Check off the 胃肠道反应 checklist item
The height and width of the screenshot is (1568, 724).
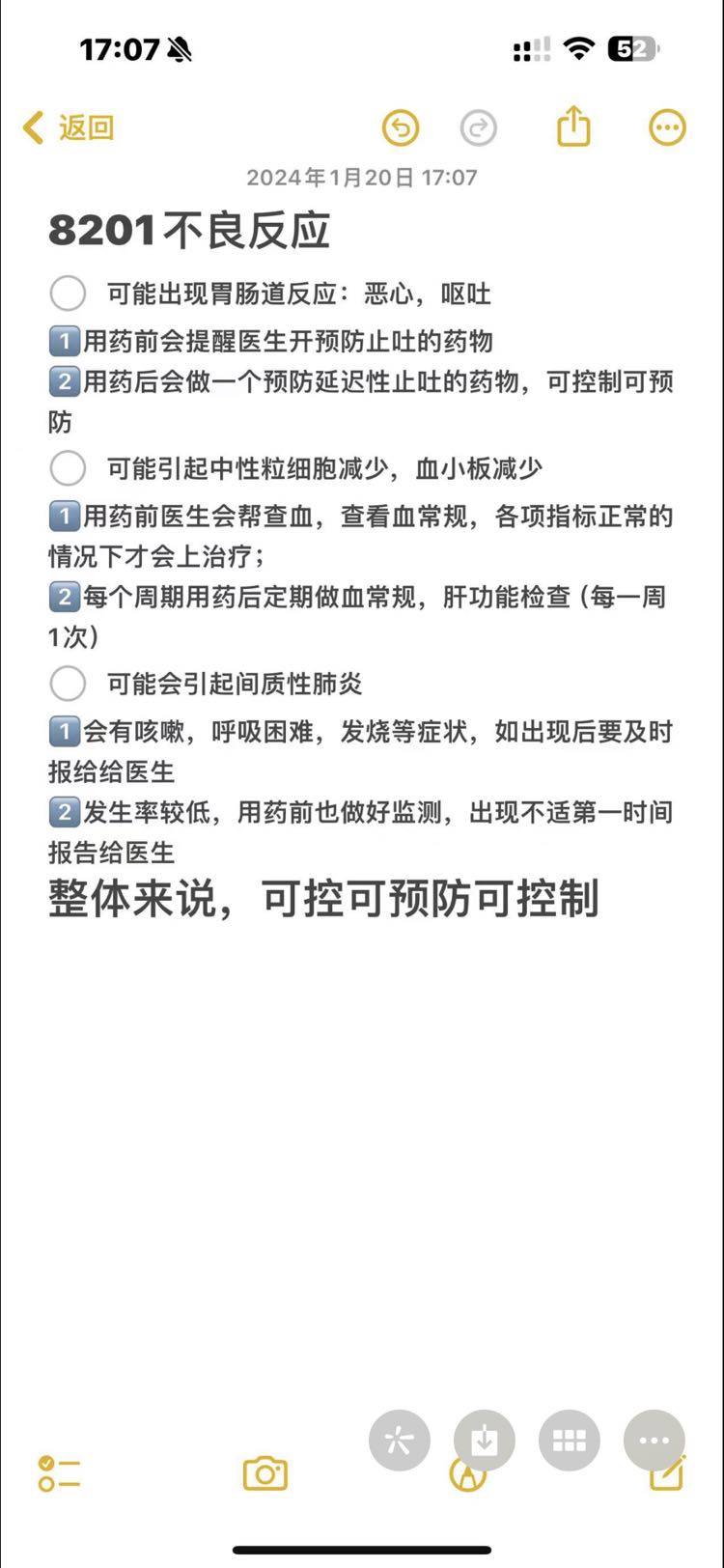[x=68, y=294]
